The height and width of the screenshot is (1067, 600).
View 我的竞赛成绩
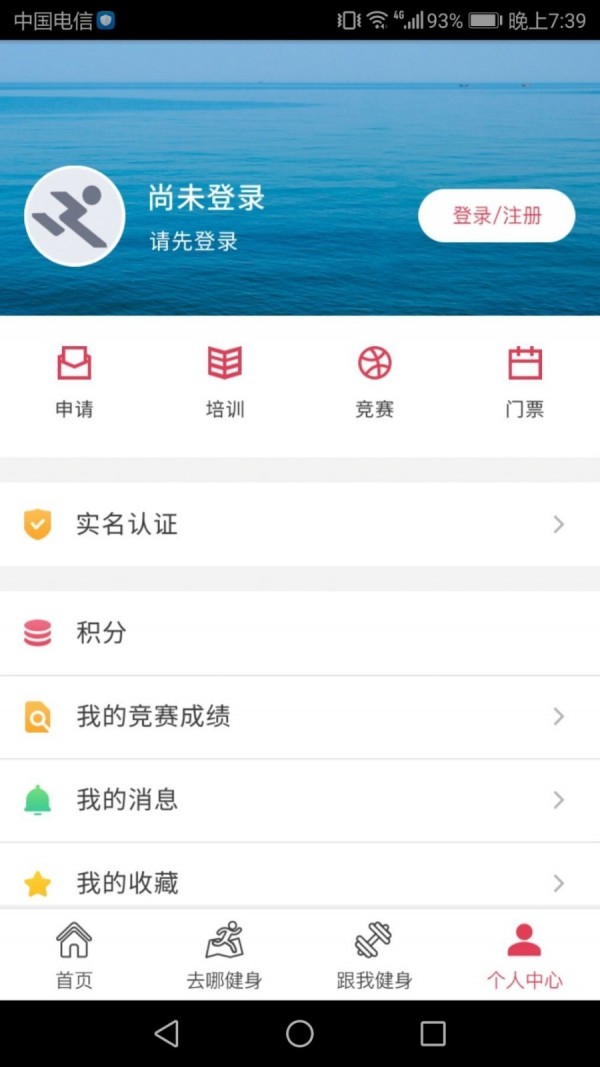(300, 717)
